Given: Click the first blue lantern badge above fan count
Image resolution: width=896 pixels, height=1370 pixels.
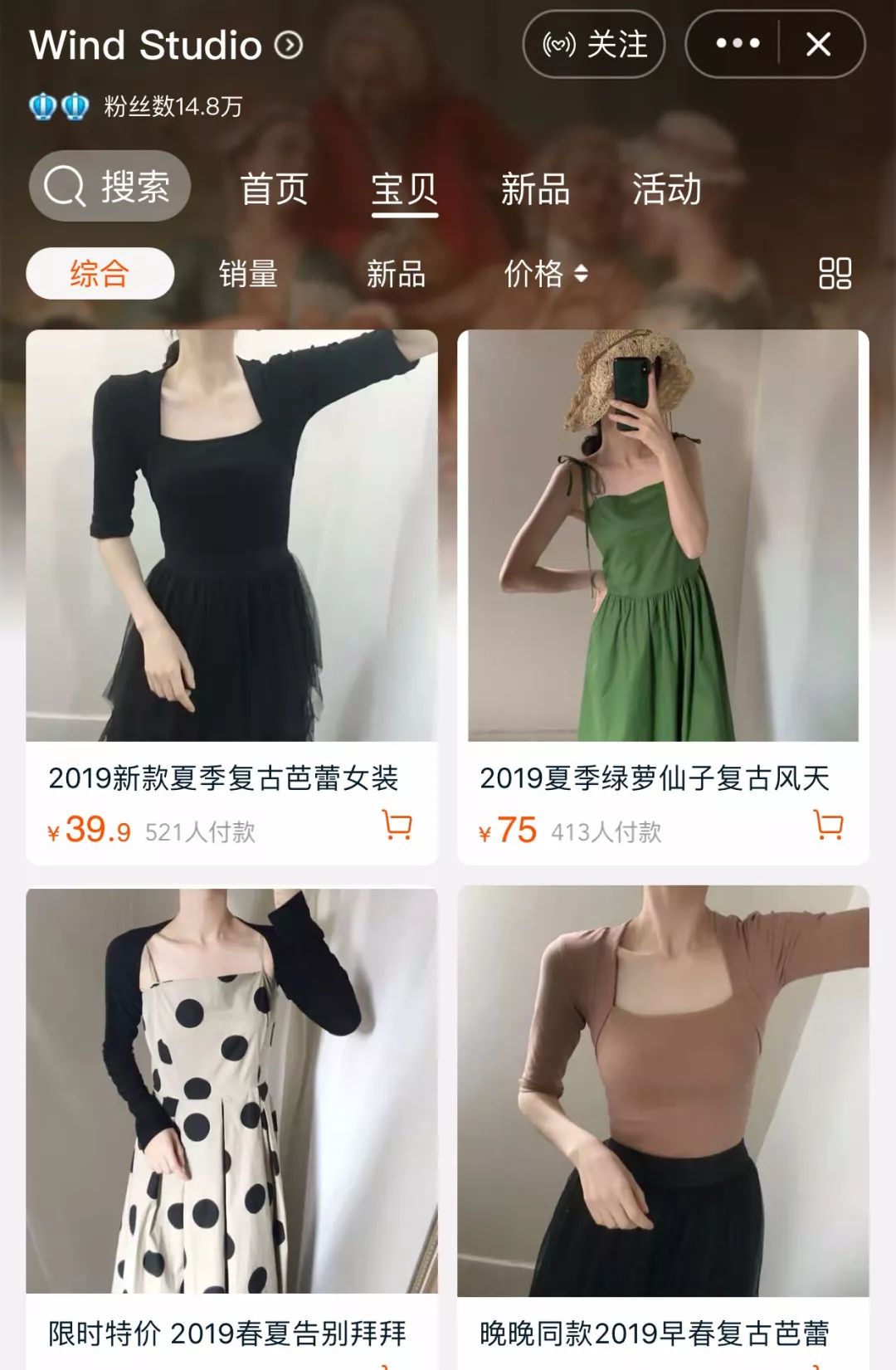Looking at the screenshot, I should (41, 105).
